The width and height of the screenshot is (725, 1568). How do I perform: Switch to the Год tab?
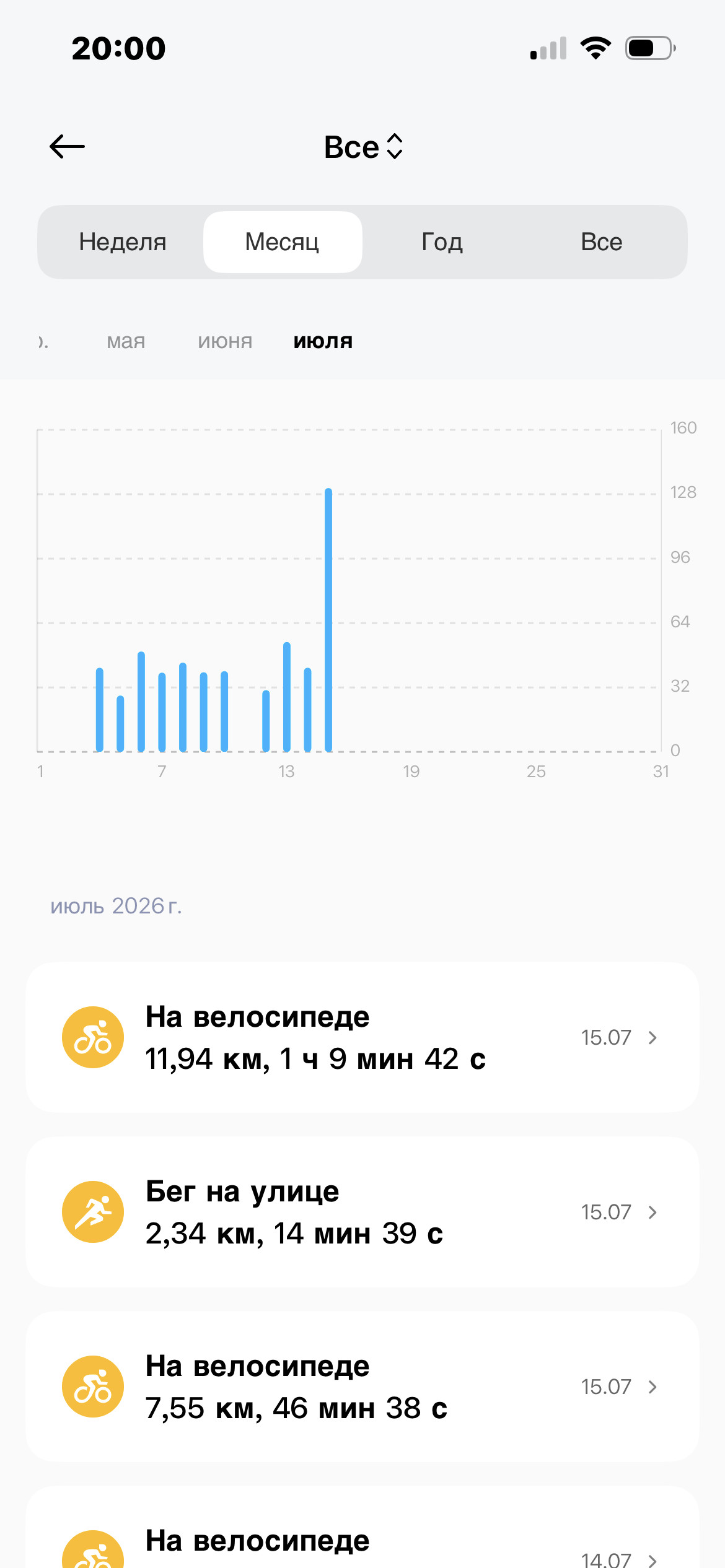click(442, 242)
